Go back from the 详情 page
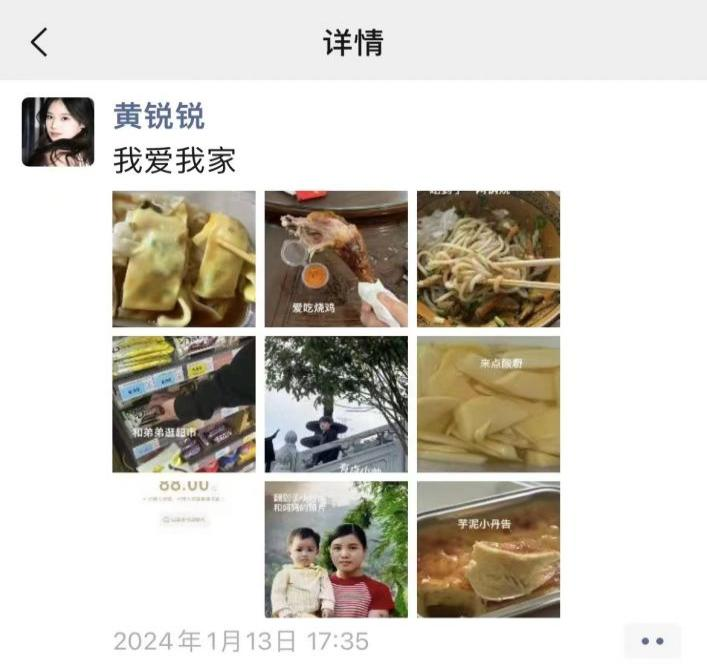 (39, 42)
